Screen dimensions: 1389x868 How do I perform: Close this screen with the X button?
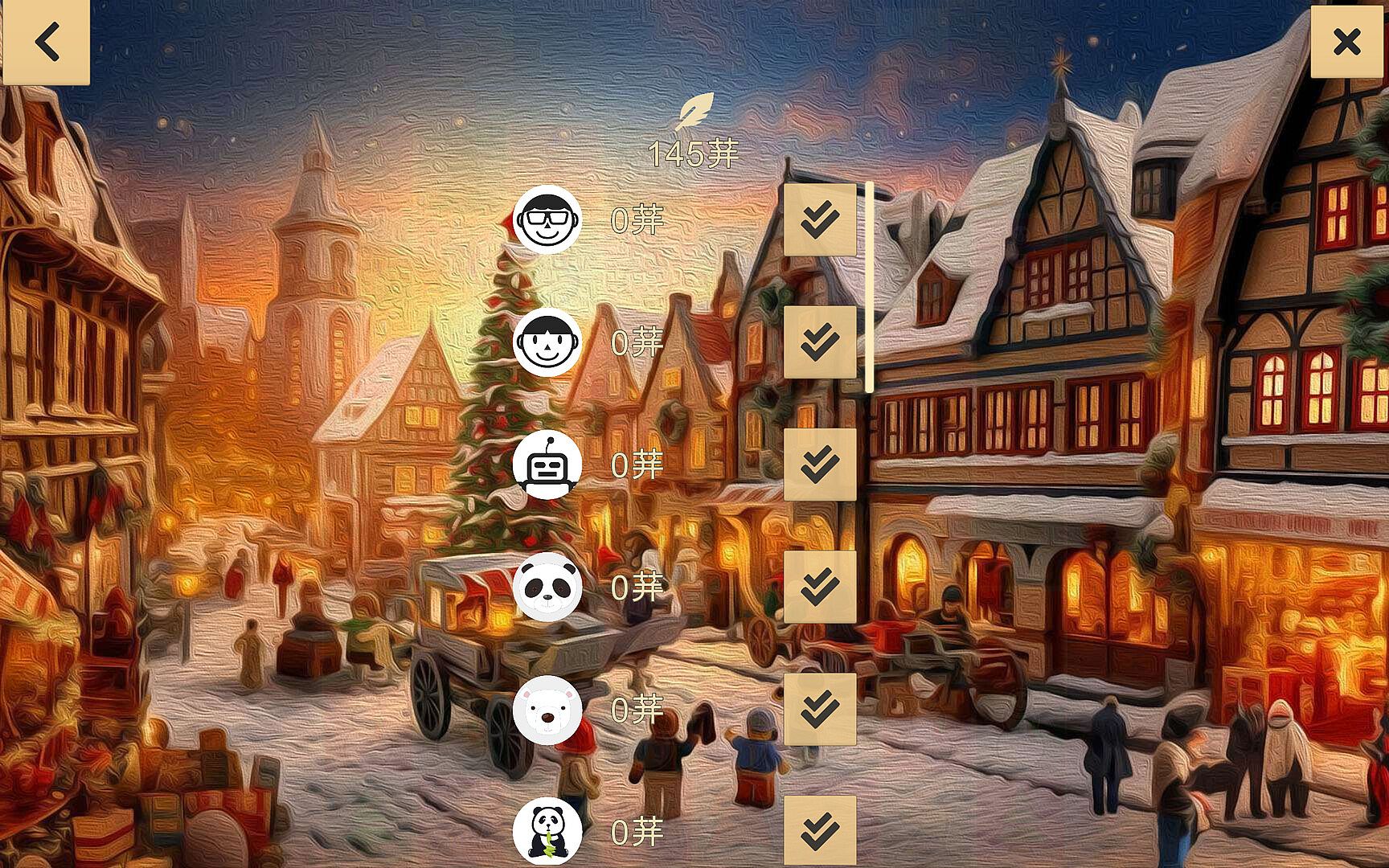1346,42
